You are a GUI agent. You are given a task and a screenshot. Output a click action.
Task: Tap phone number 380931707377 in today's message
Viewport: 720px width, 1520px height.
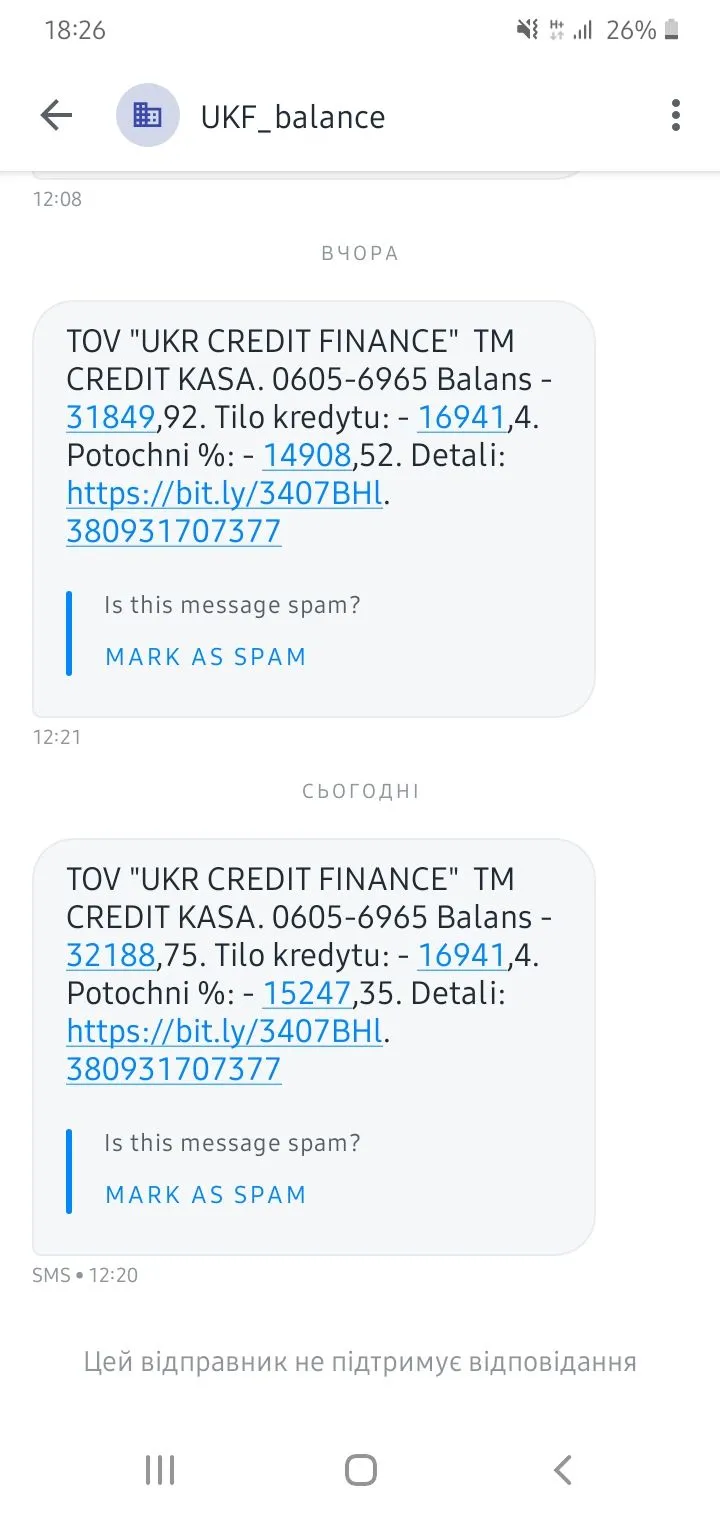point(174,1069)
